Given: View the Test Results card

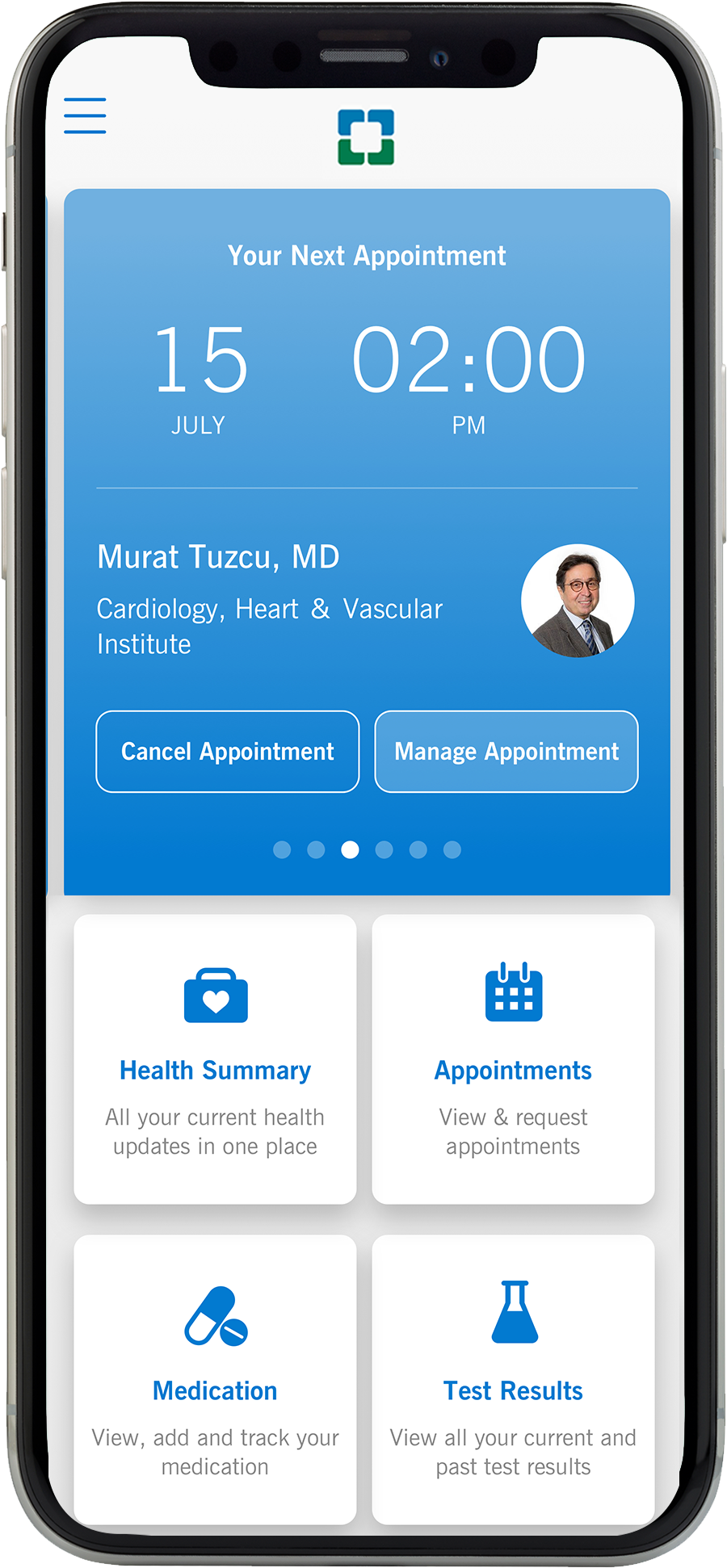Looking at the screenshot, I should [x=513, y=1379].
